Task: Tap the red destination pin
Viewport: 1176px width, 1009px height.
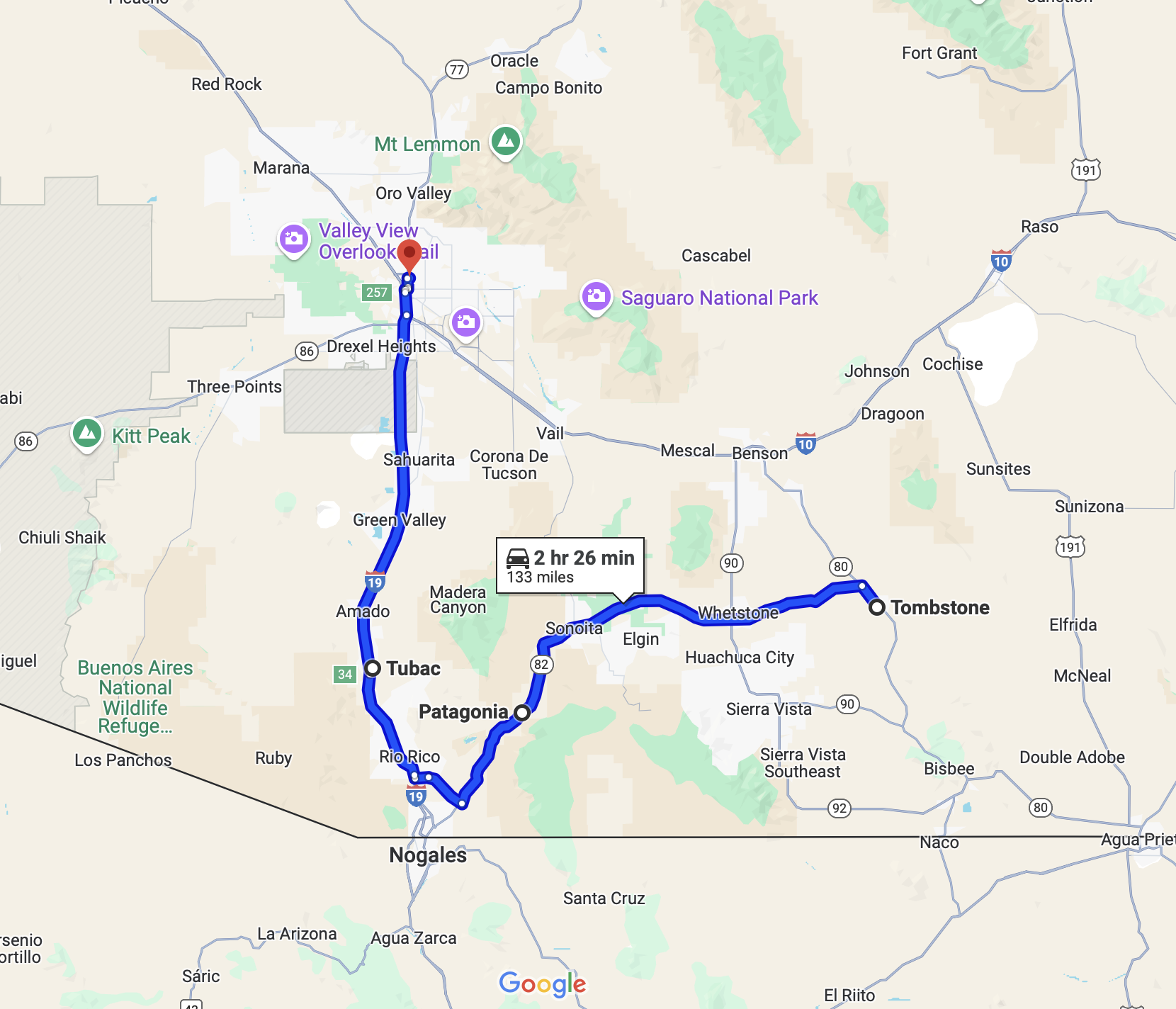Action: click(x=409, y=254)
